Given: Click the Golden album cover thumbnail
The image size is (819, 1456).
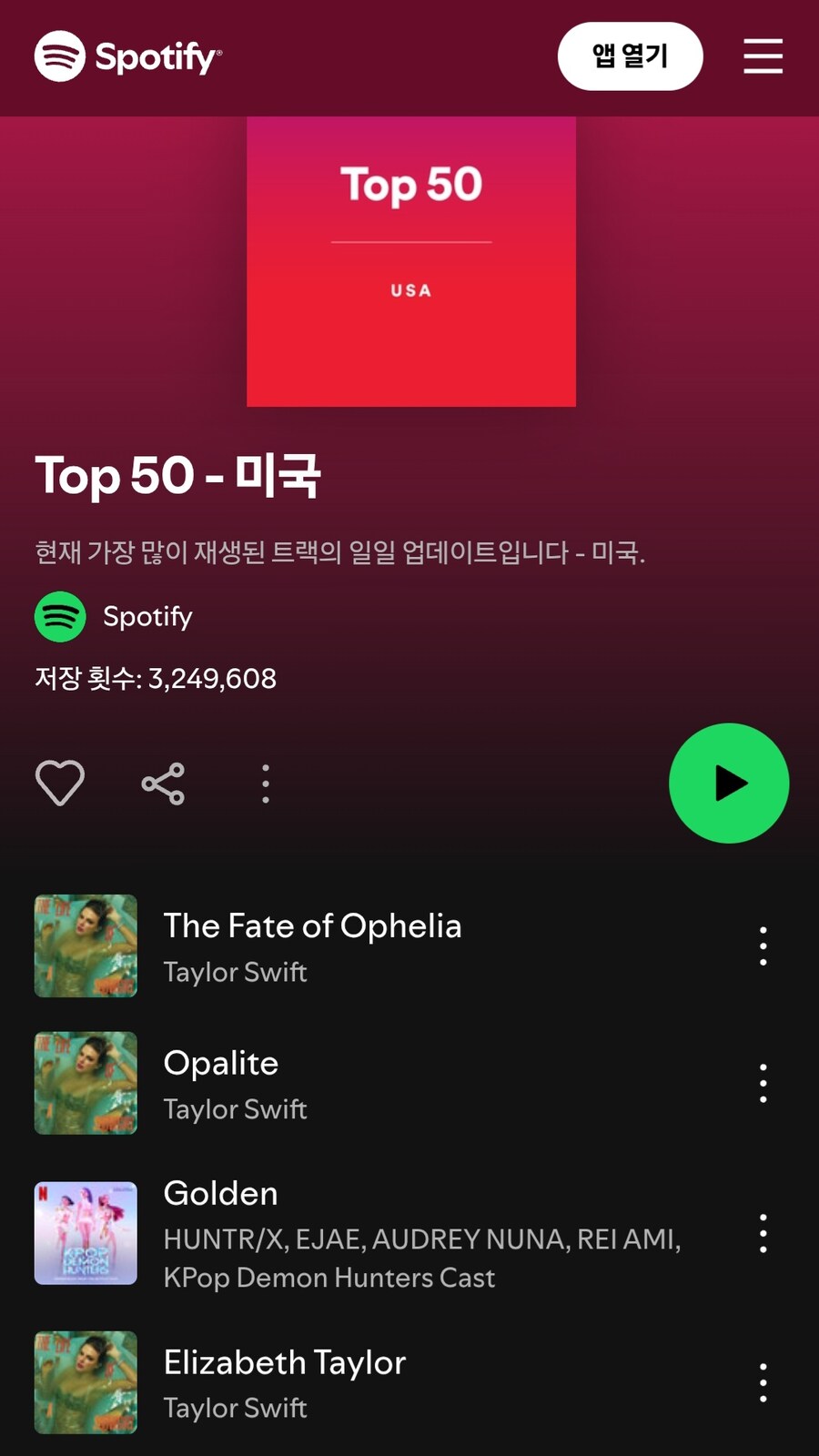Looking at the screenshot, I should [85, 1233].
